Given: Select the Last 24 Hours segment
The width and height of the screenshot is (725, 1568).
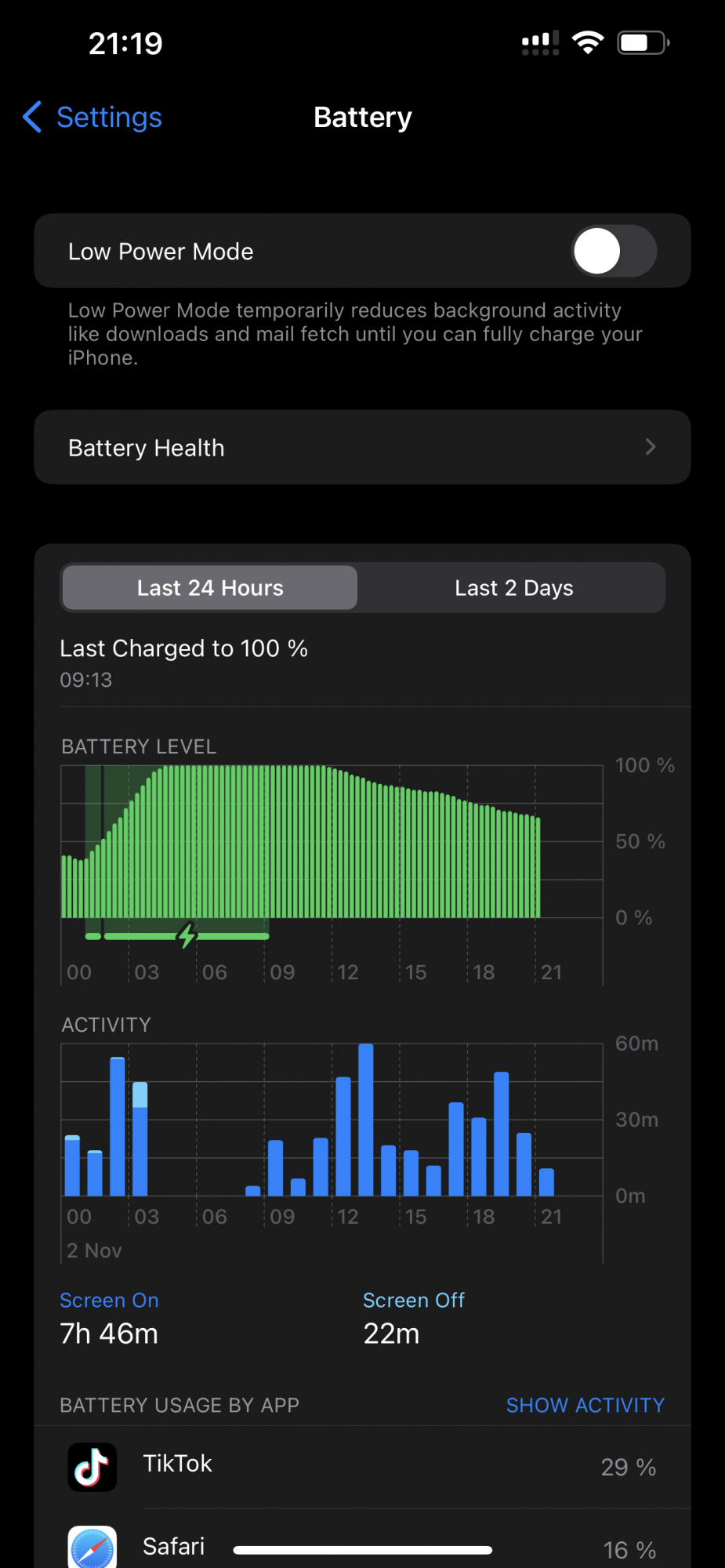Looking at the screenshot, I should [x=210, y=588].
